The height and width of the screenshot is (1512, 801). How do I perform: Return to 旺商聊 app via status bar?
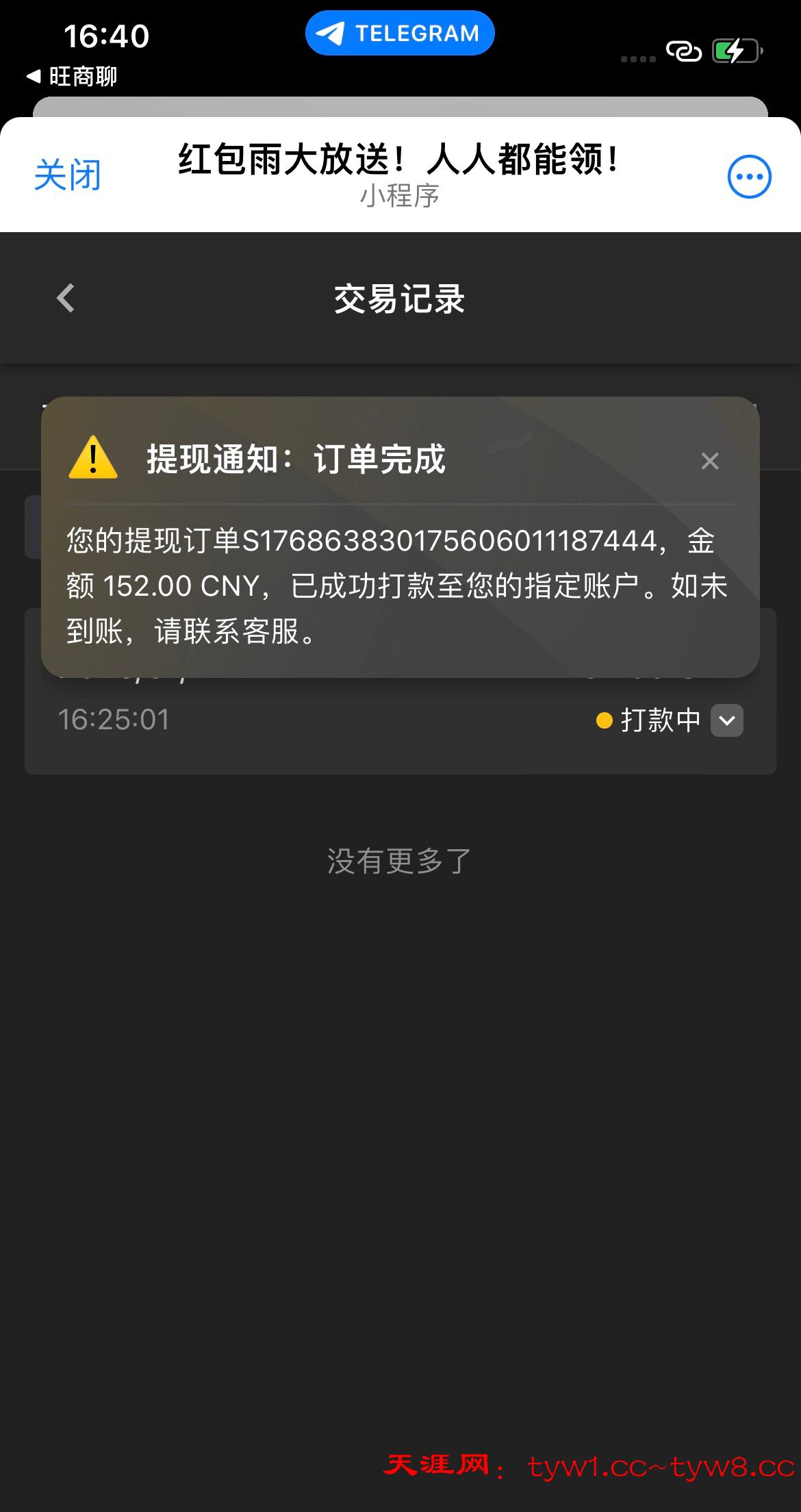point(72,76)
